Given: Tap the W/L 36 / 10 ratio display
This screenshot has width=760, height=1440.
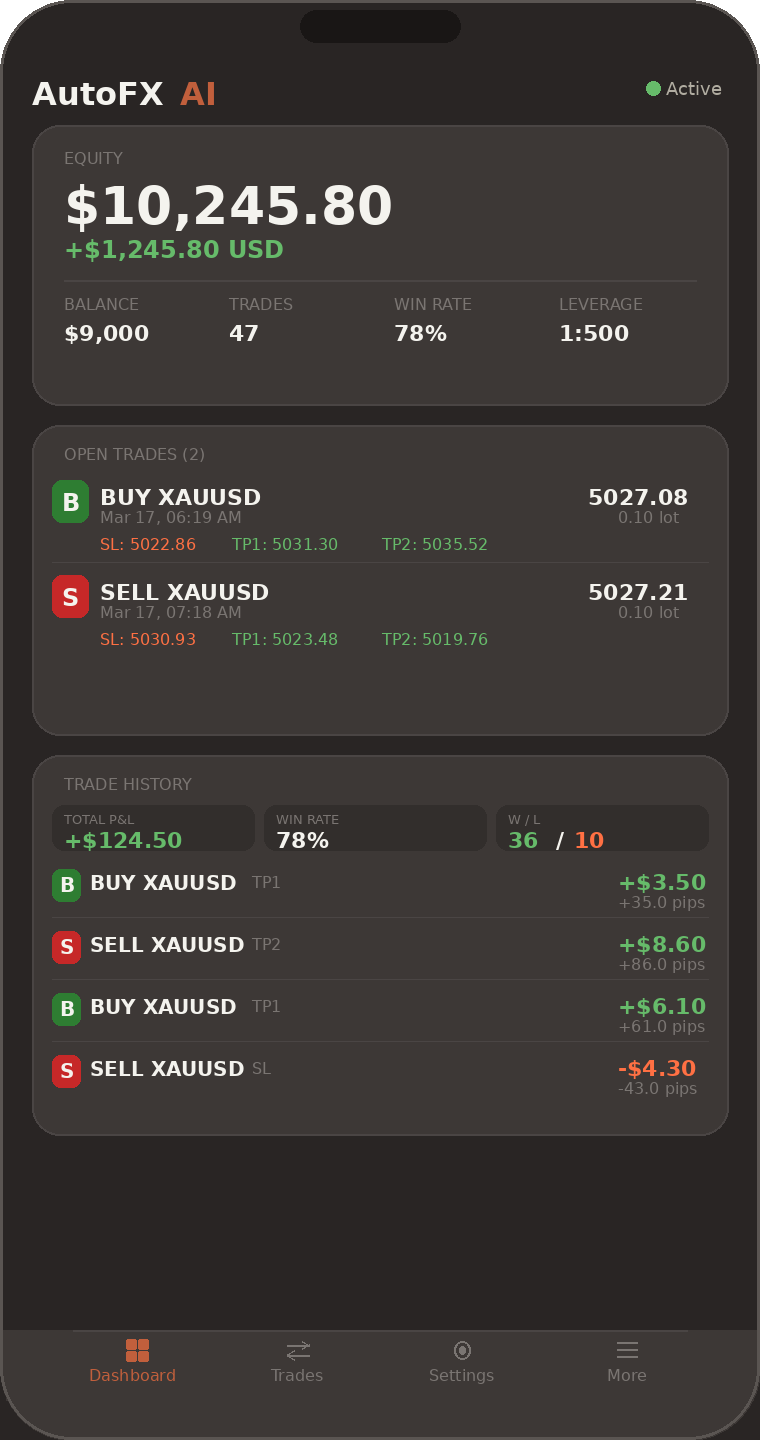Looking at the screenshot, I should click(x=601, y=828).
